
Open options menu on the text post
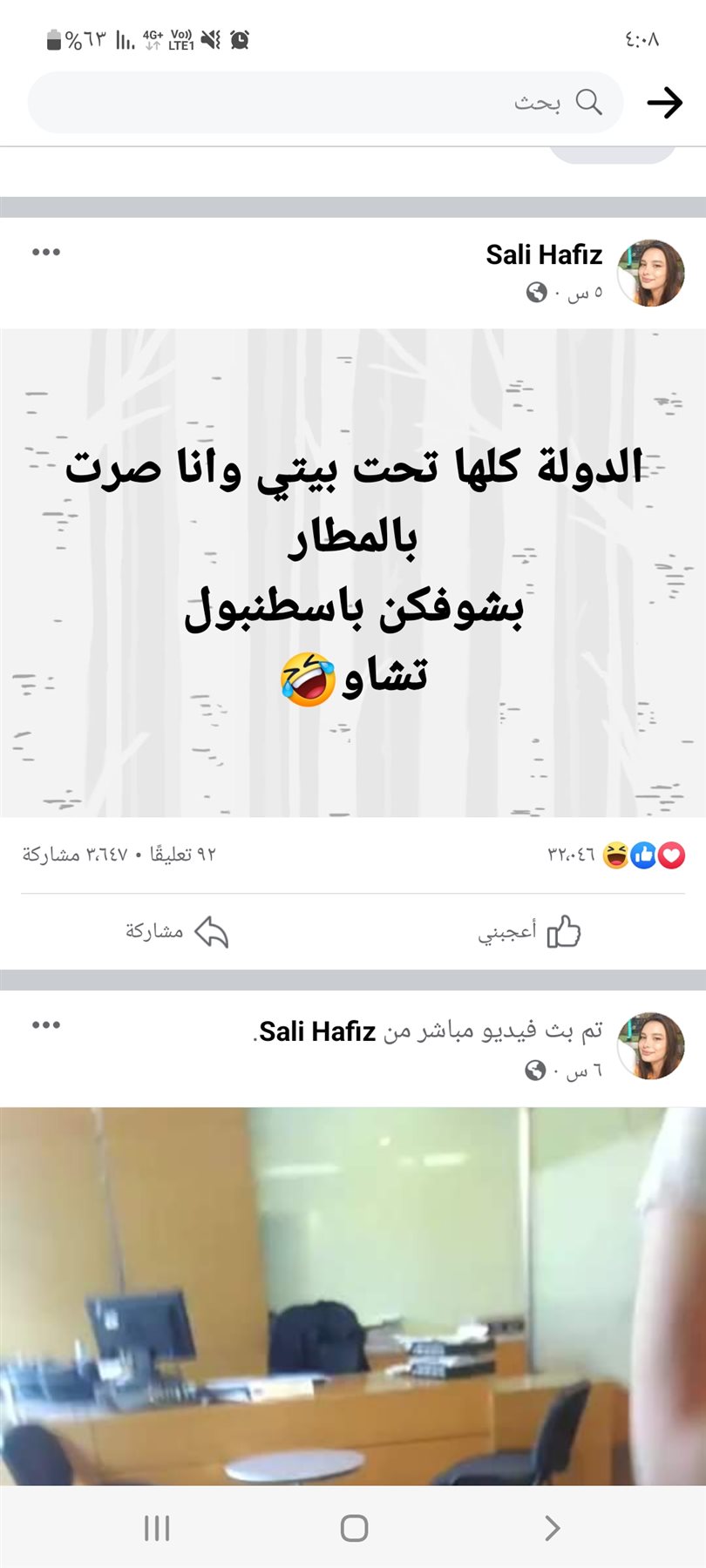46,252
